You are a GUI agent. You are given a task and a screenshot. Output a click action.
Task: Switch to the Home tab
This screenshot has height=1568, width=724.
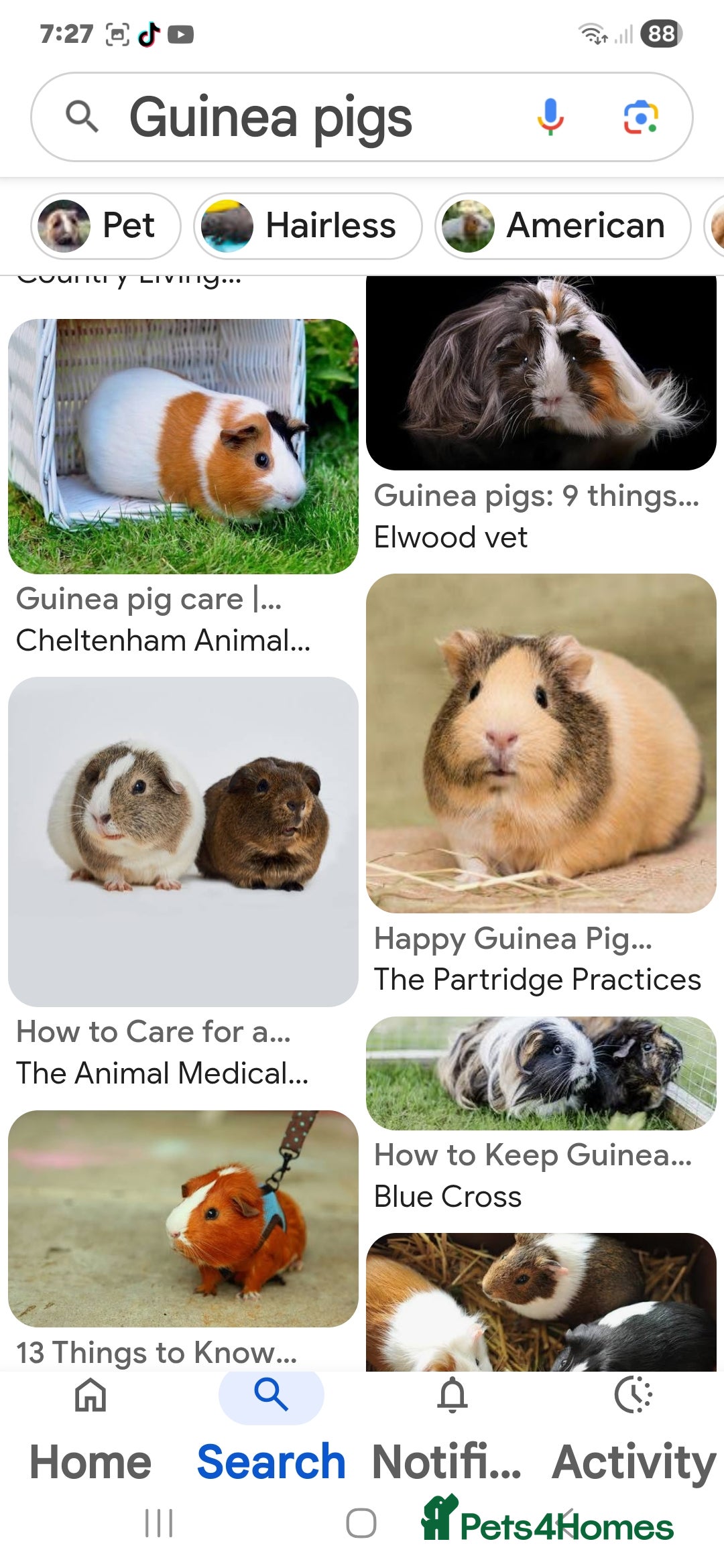pyautogui.click(x=91, y=1396)
